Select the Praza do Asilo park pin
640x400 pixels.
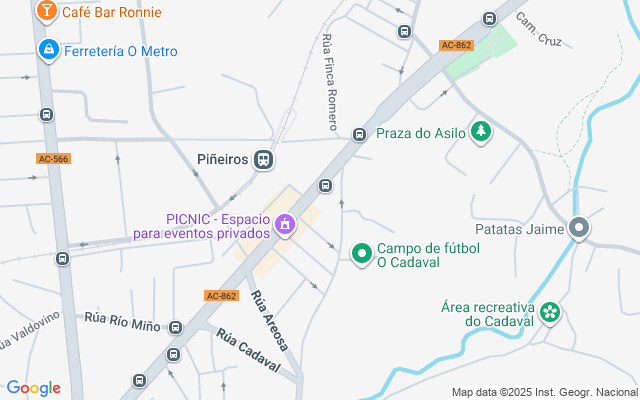click(x=481, y=132)
